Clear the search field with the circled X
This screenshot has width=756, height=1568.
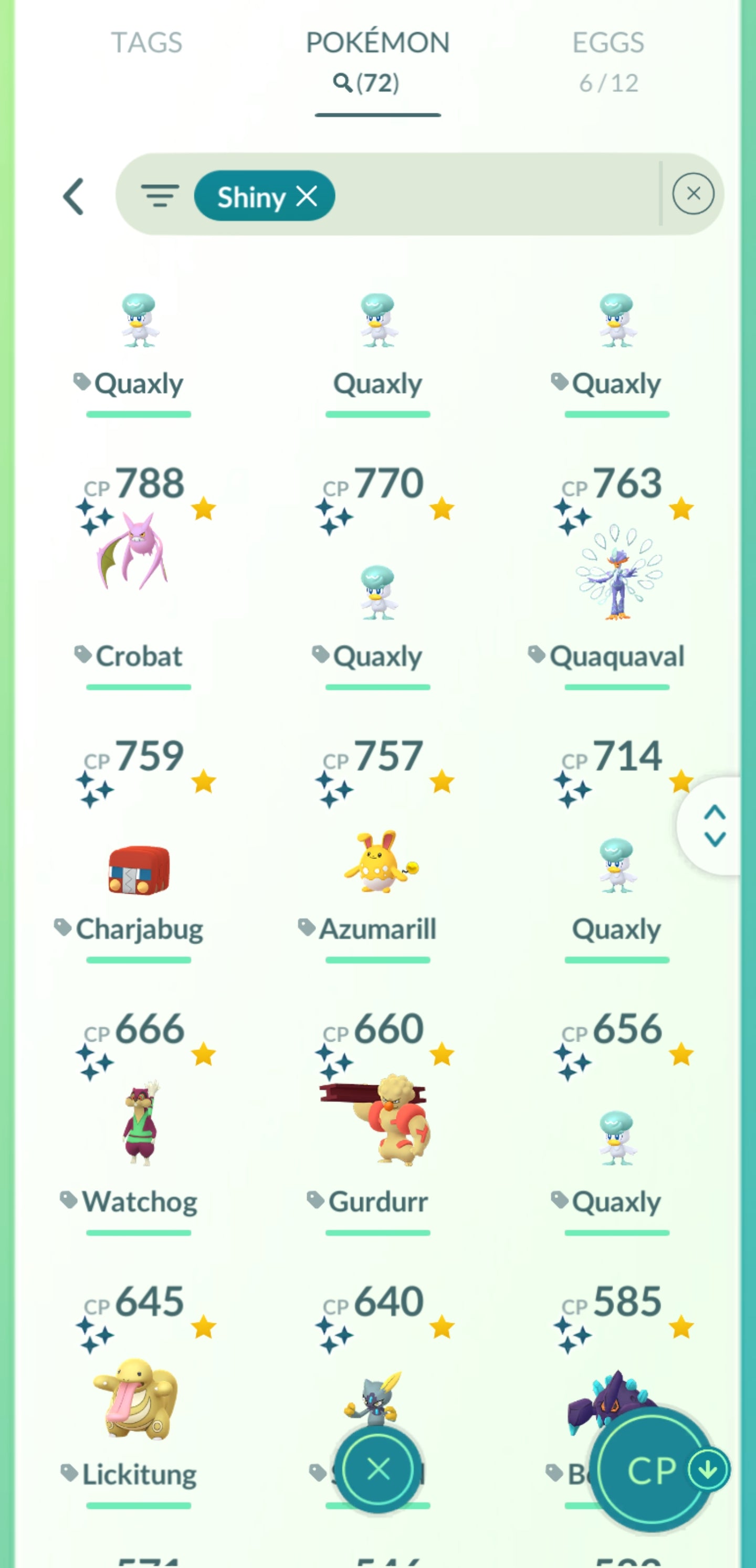(692, 194)
